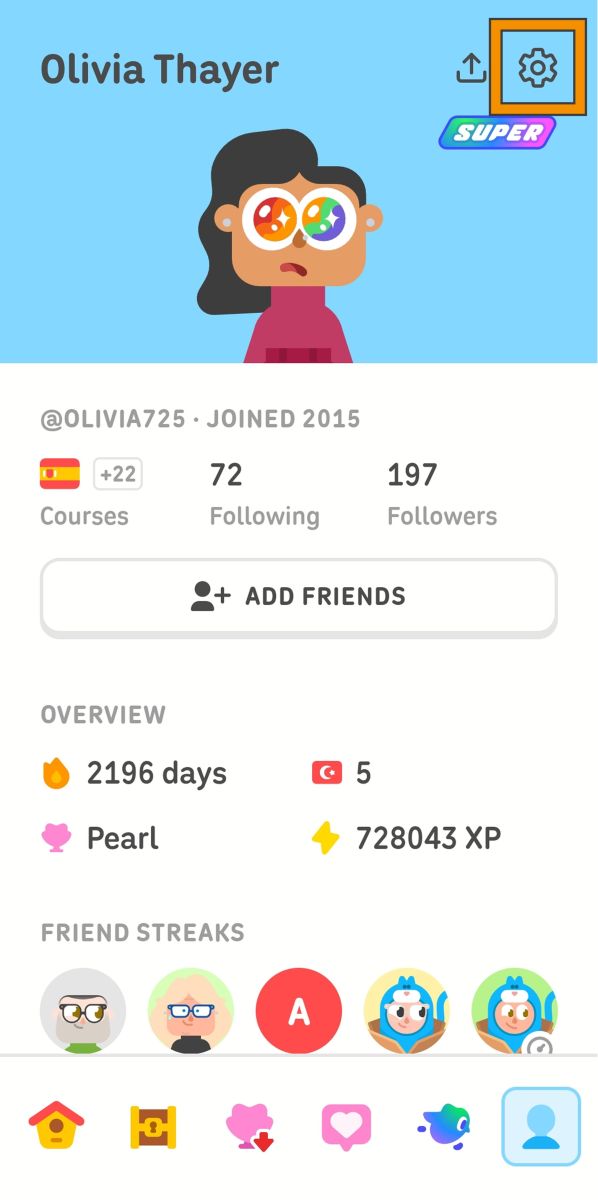The image size is (598, 1200).
Task: Tap the ADD FRIENDS button
Action: (298, 597)
